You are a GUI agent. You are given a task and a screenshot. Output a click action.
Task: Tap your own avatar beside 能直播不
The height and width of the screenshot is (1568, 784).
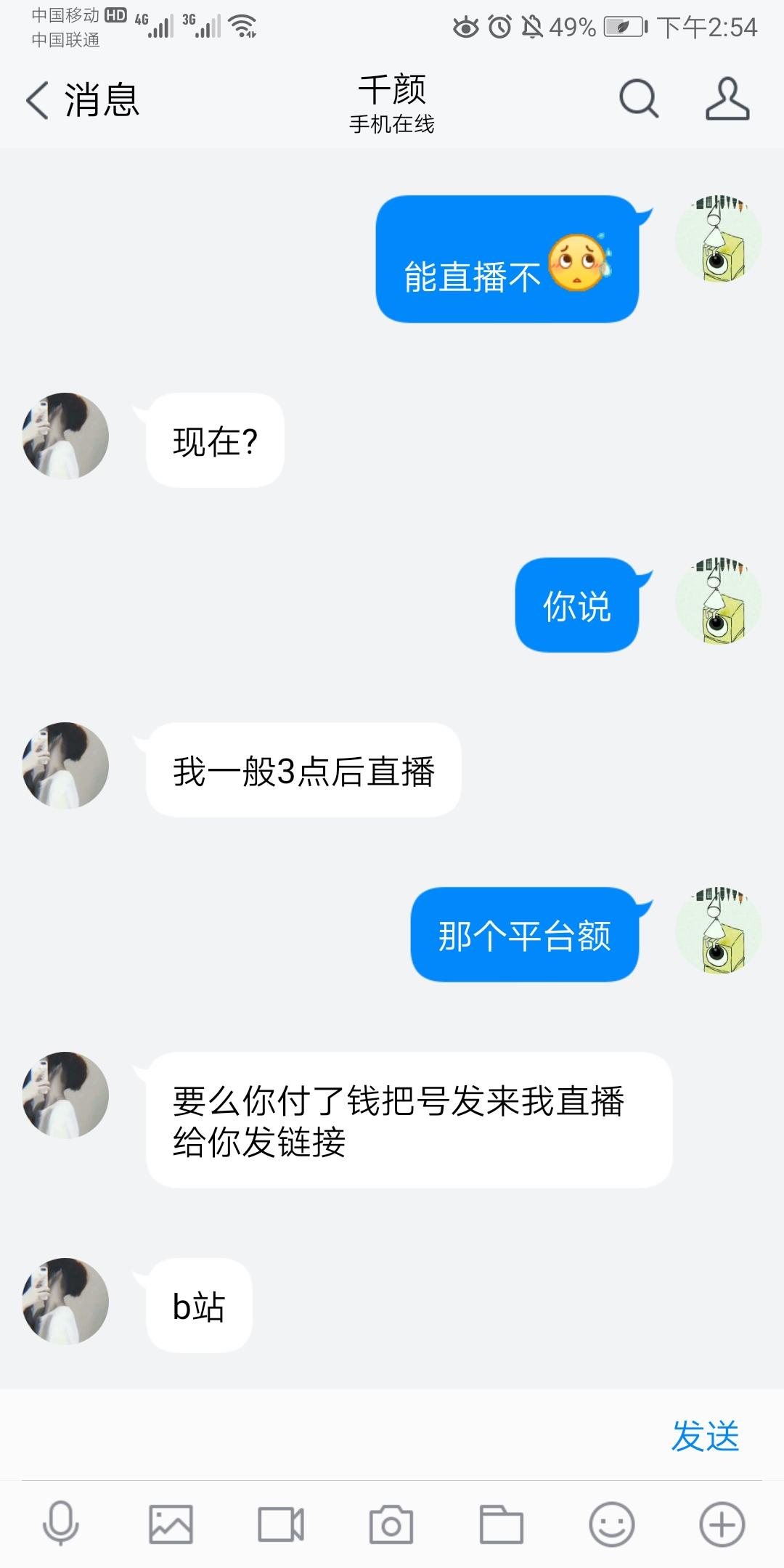pos(719,238)
